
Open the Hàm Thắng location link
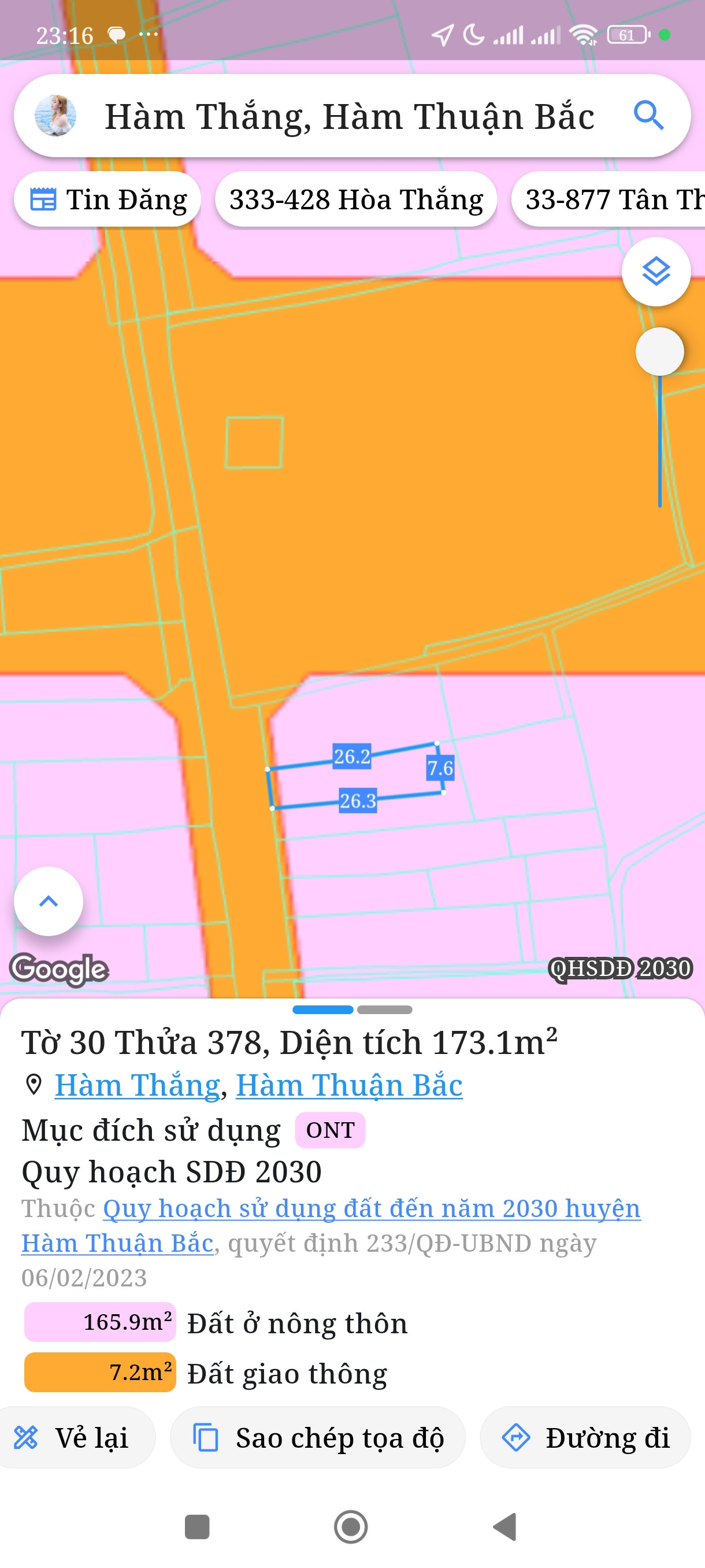138,1085
